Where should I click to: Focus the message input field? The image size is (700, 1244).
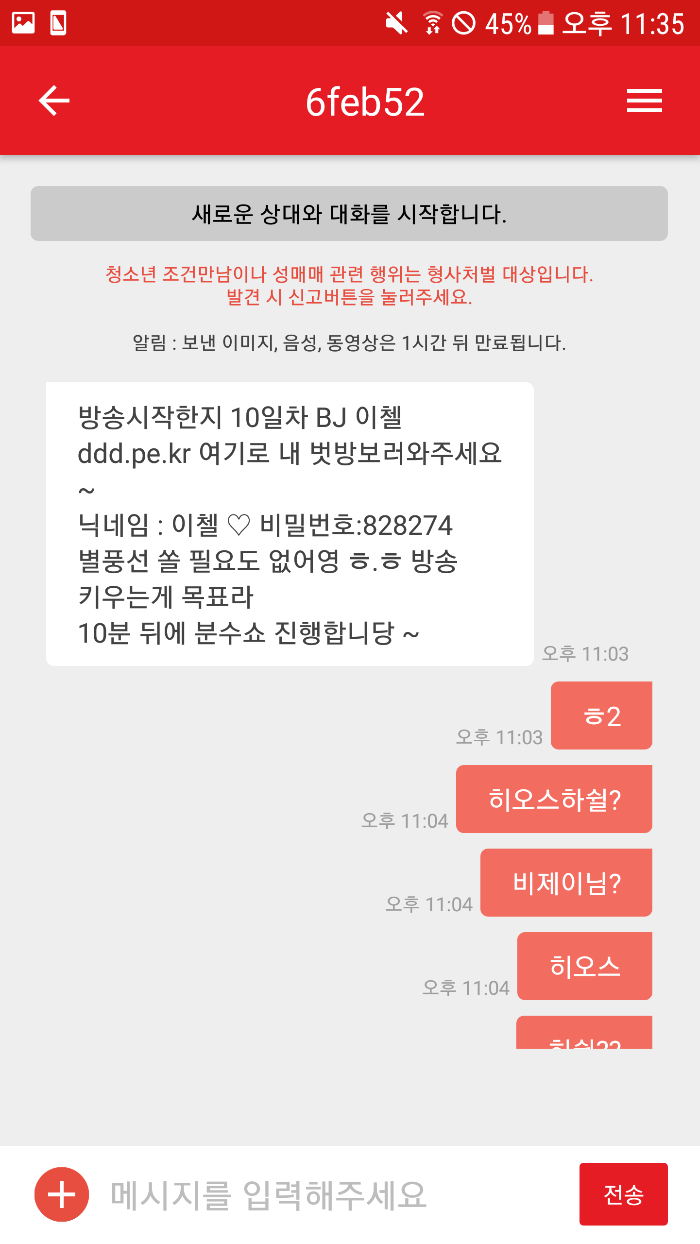click(x=330, y=1194)
